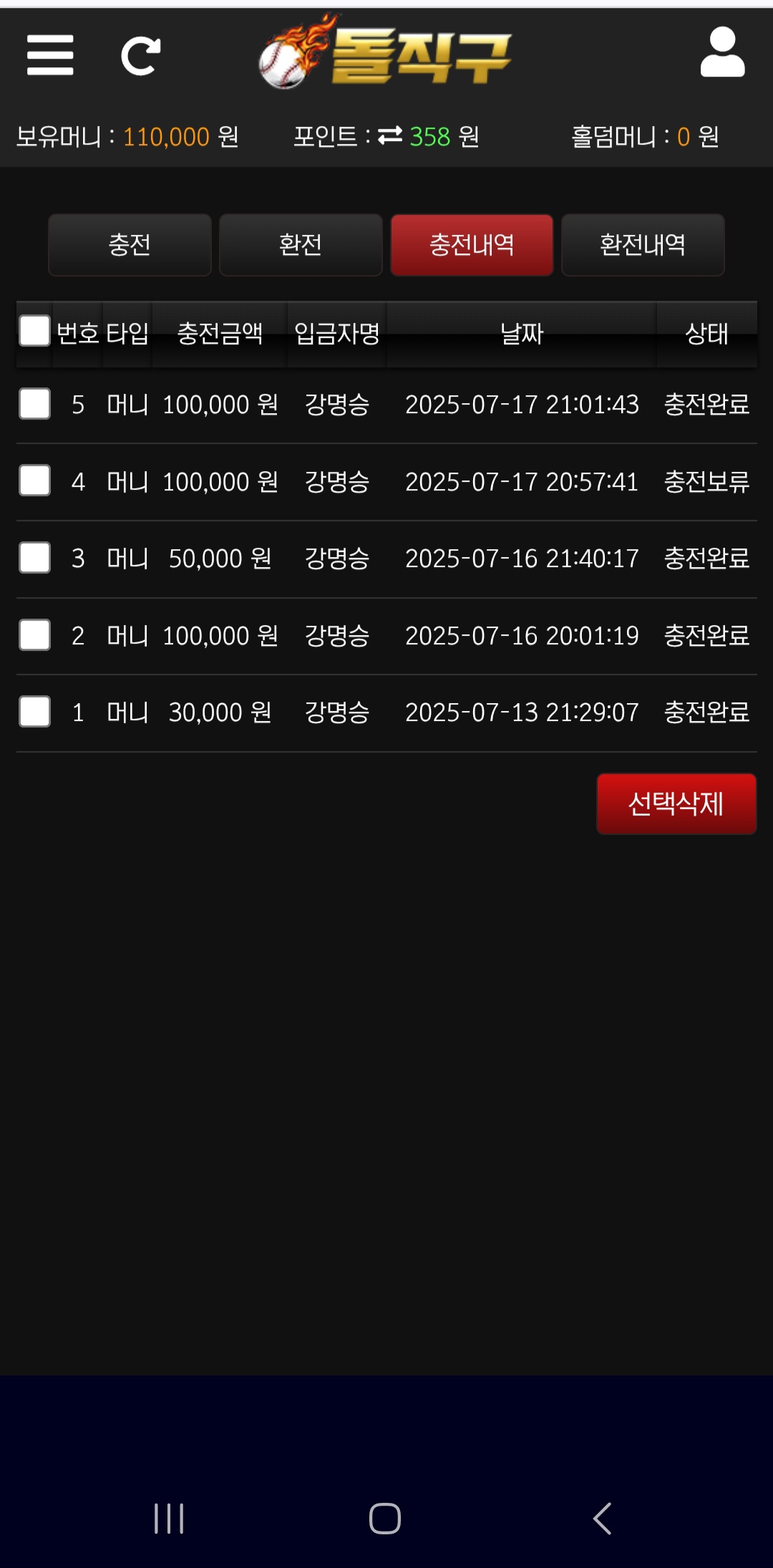Image resolution: width=773 pixels, height=1568 pixels.
Task: Check the select-all checkbox in table header
Action: pyautogui.click(x=34, y=331)
